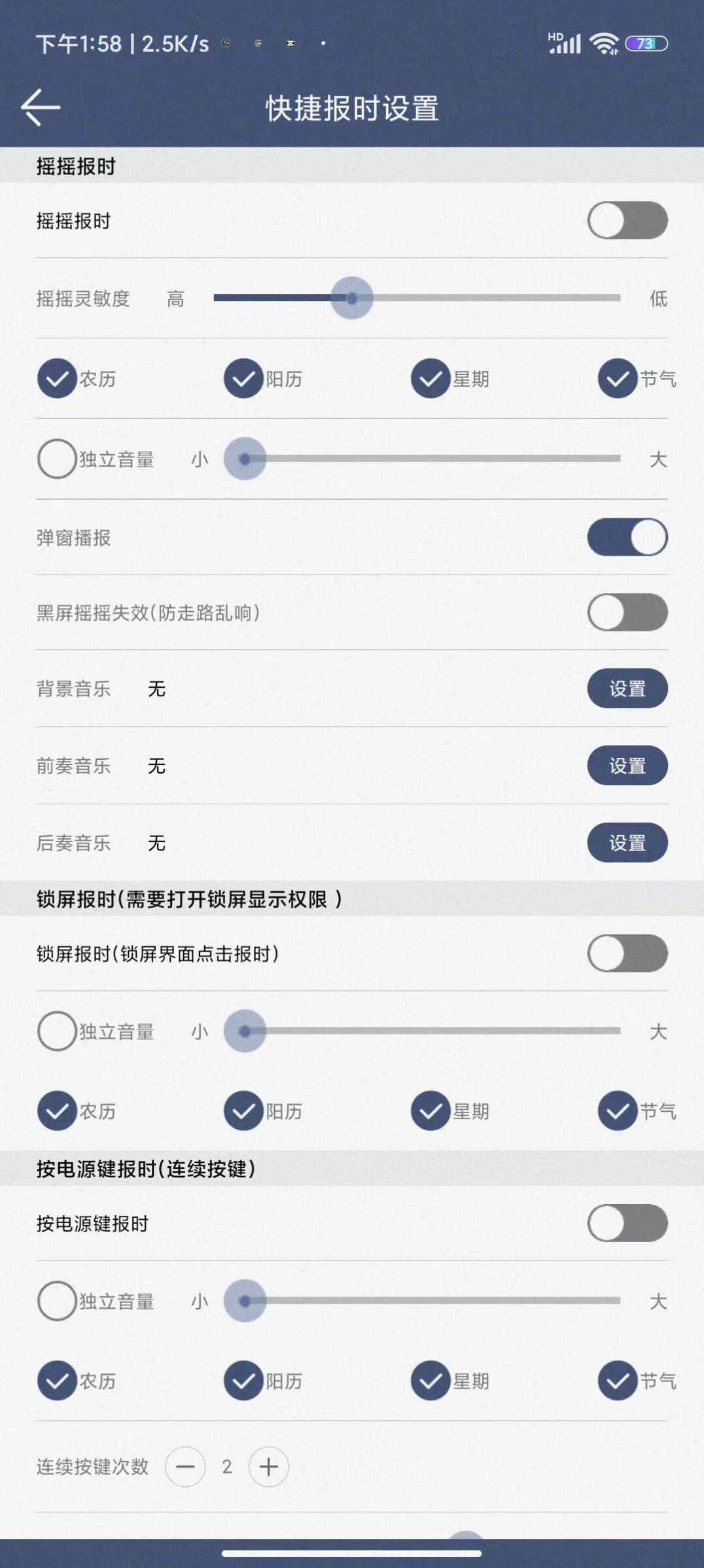
Task: Uncheck 阳历 under 摇摇报时
Action: point(243,378)
